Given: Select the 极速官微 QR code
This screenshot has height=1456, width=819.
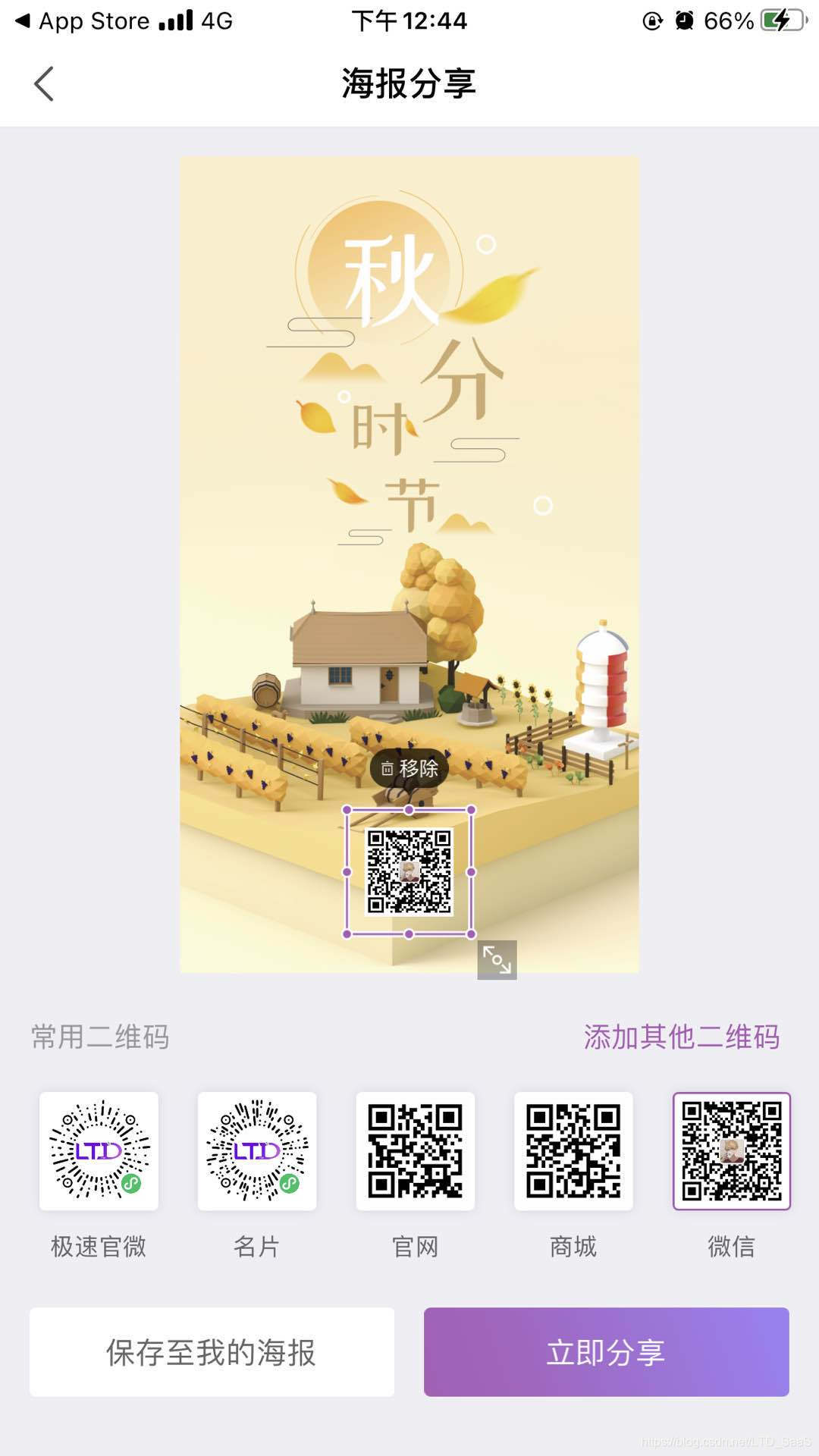Looking at the screenshot, I should coord(99,1151).
